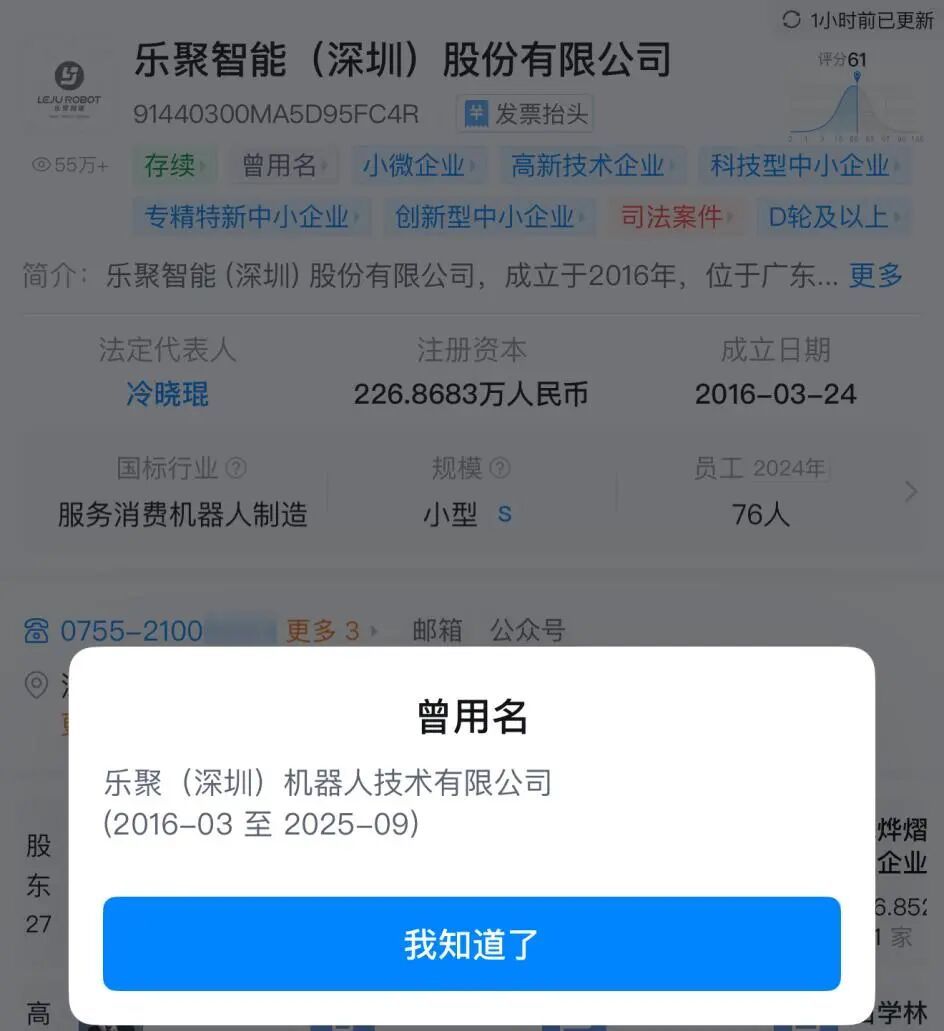Expand the company intro with 更多
This screenshot has height=1031, width=944.
pyautogui.click(x=875, y=275)
